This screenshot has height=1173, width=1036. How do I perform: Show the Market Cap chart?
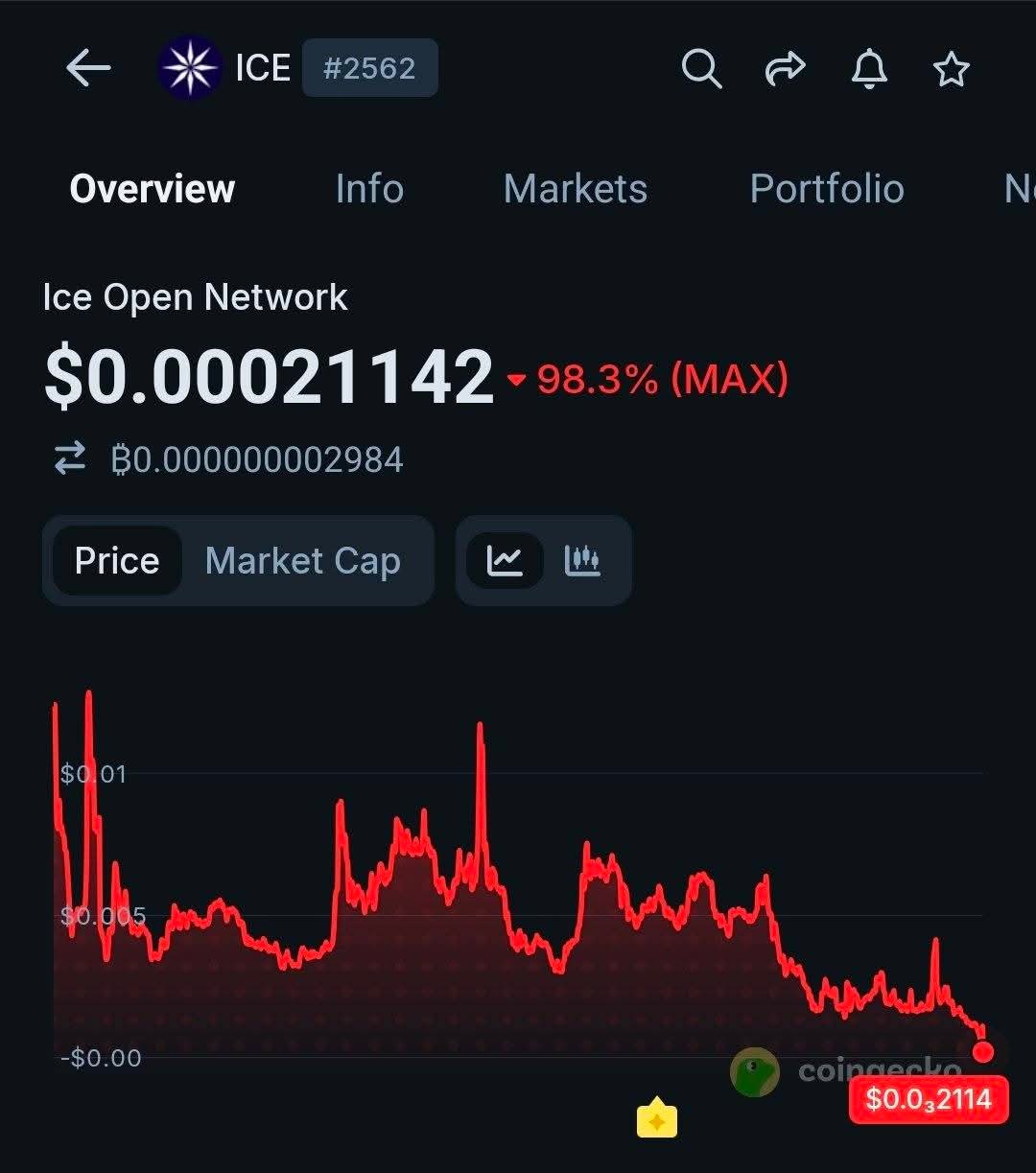point(302,561)
